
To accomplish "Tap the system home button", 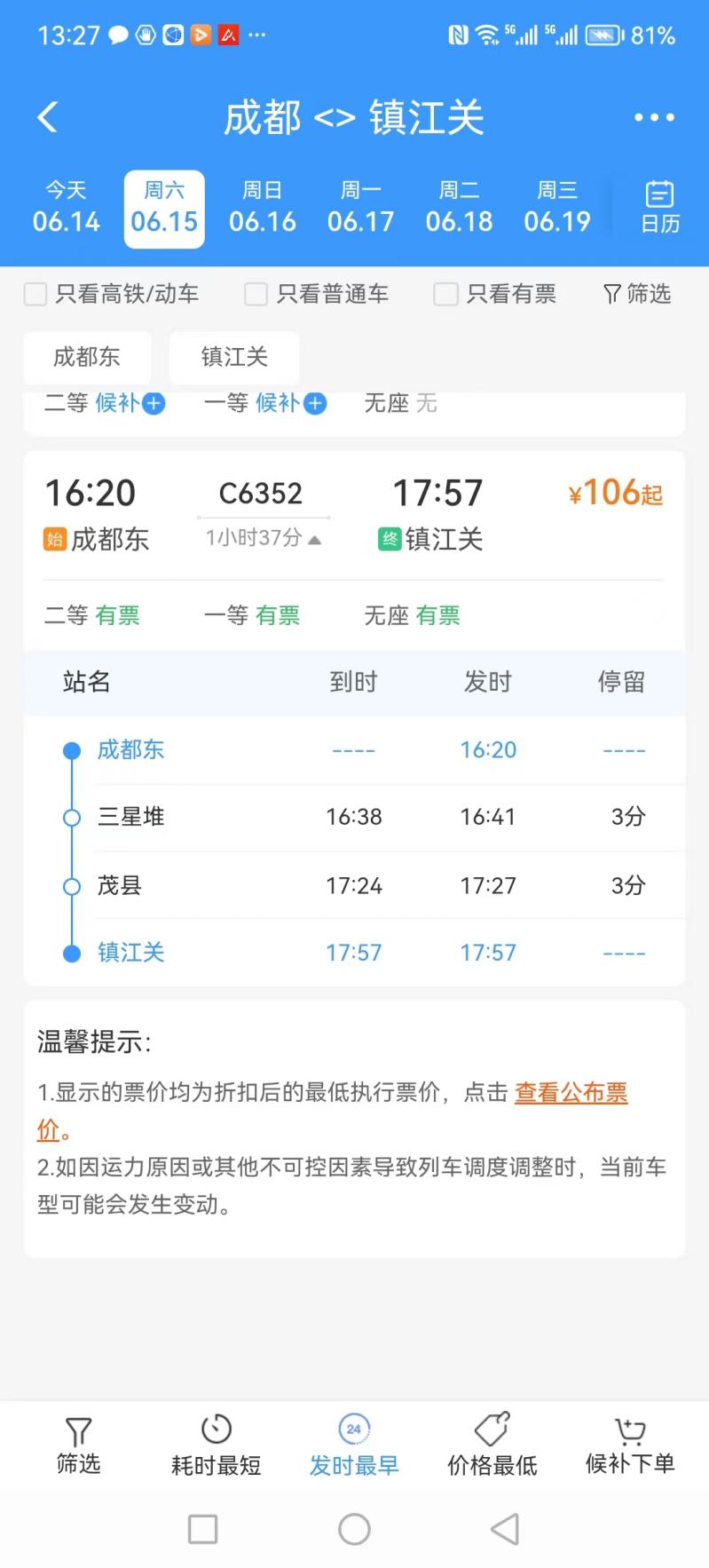I will (x=355, y=1529).
